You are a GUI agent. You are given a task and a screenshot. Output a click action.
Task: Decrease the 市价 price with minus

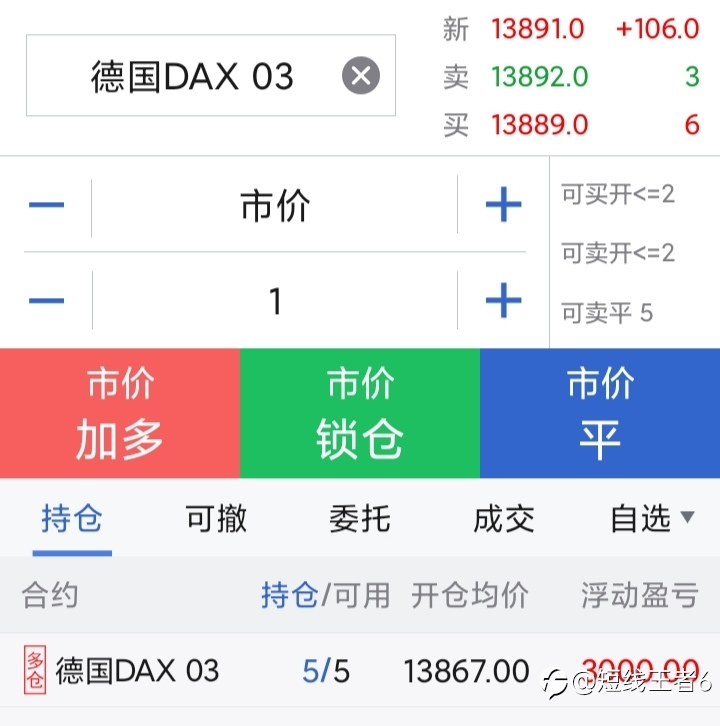46,205
